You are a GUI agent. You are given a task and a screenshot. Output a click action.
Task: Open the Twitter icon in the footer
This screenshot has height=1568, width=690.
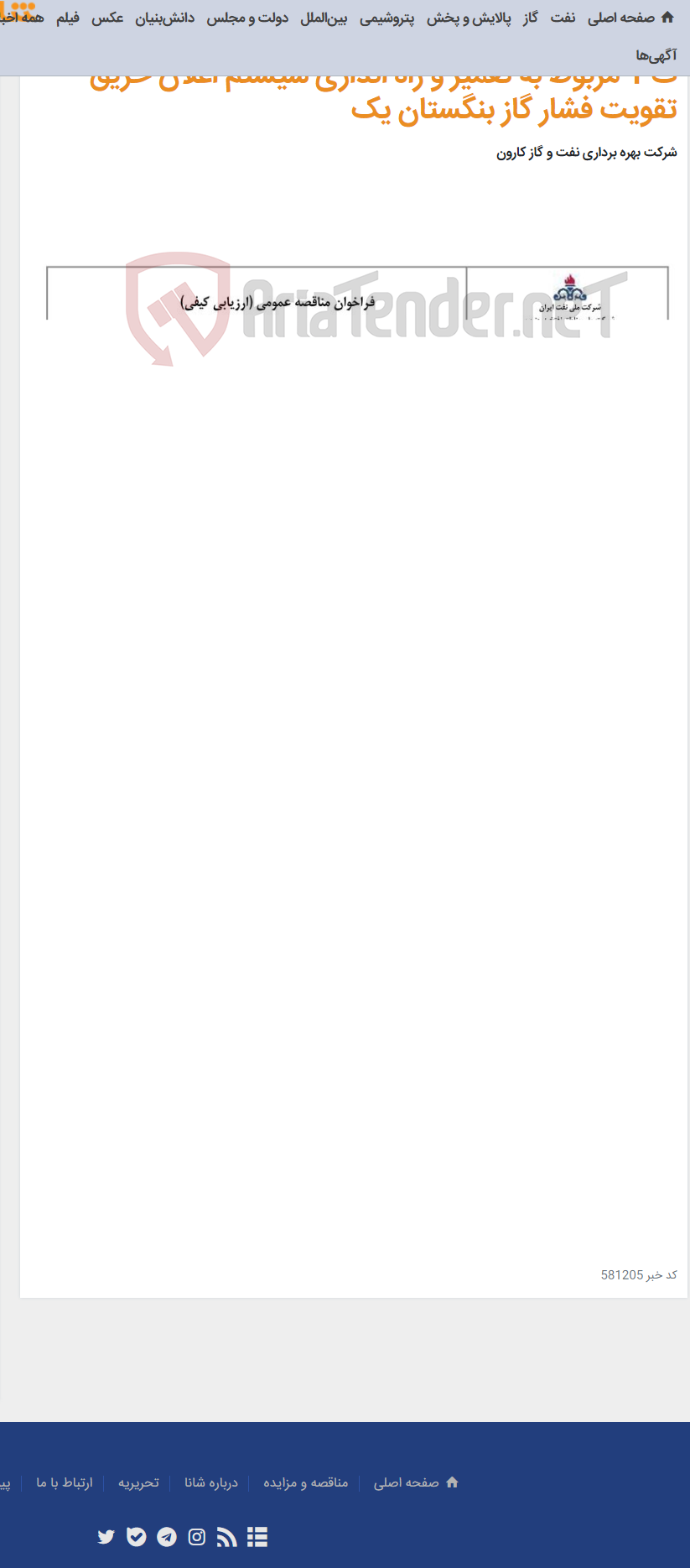[x=106, y=1536]
